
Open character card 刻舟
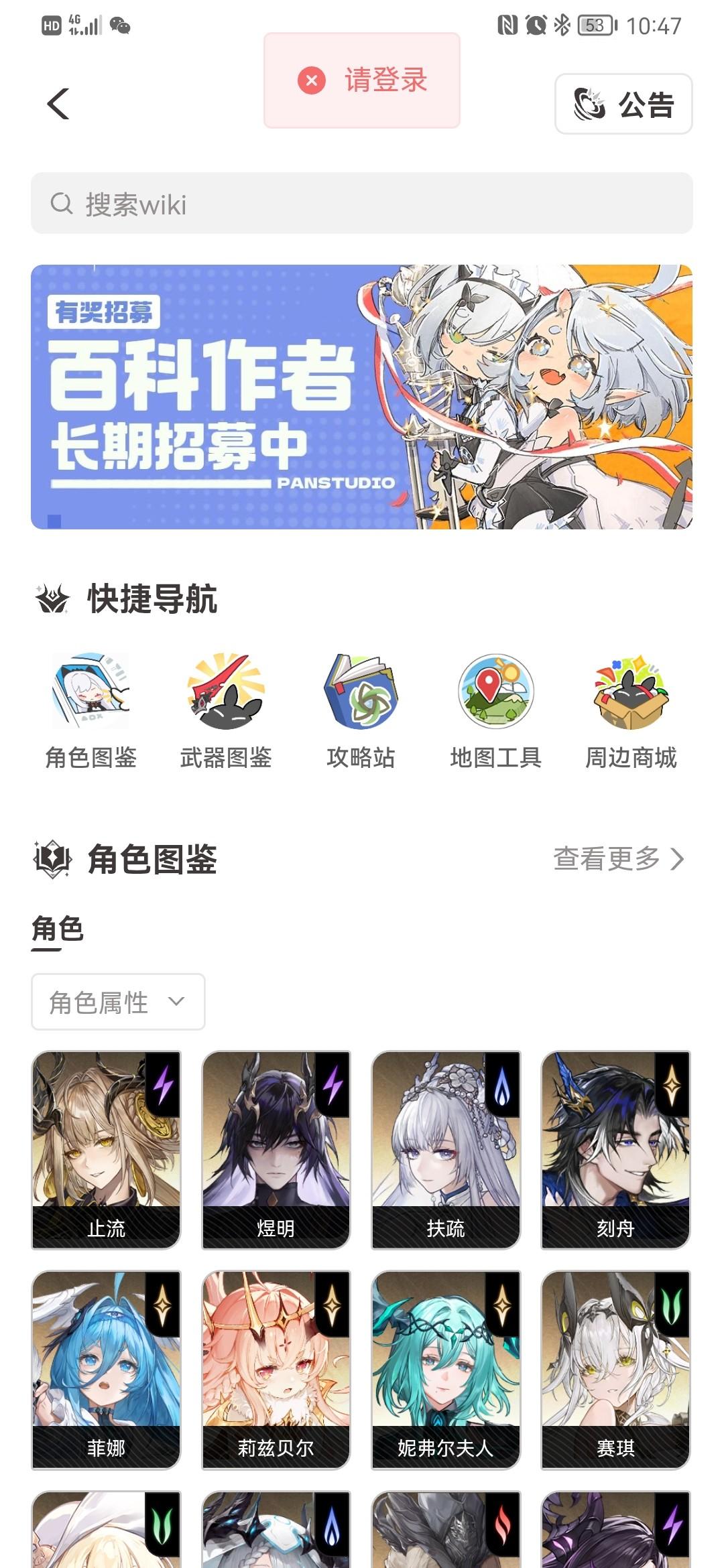pos(615,1149)
